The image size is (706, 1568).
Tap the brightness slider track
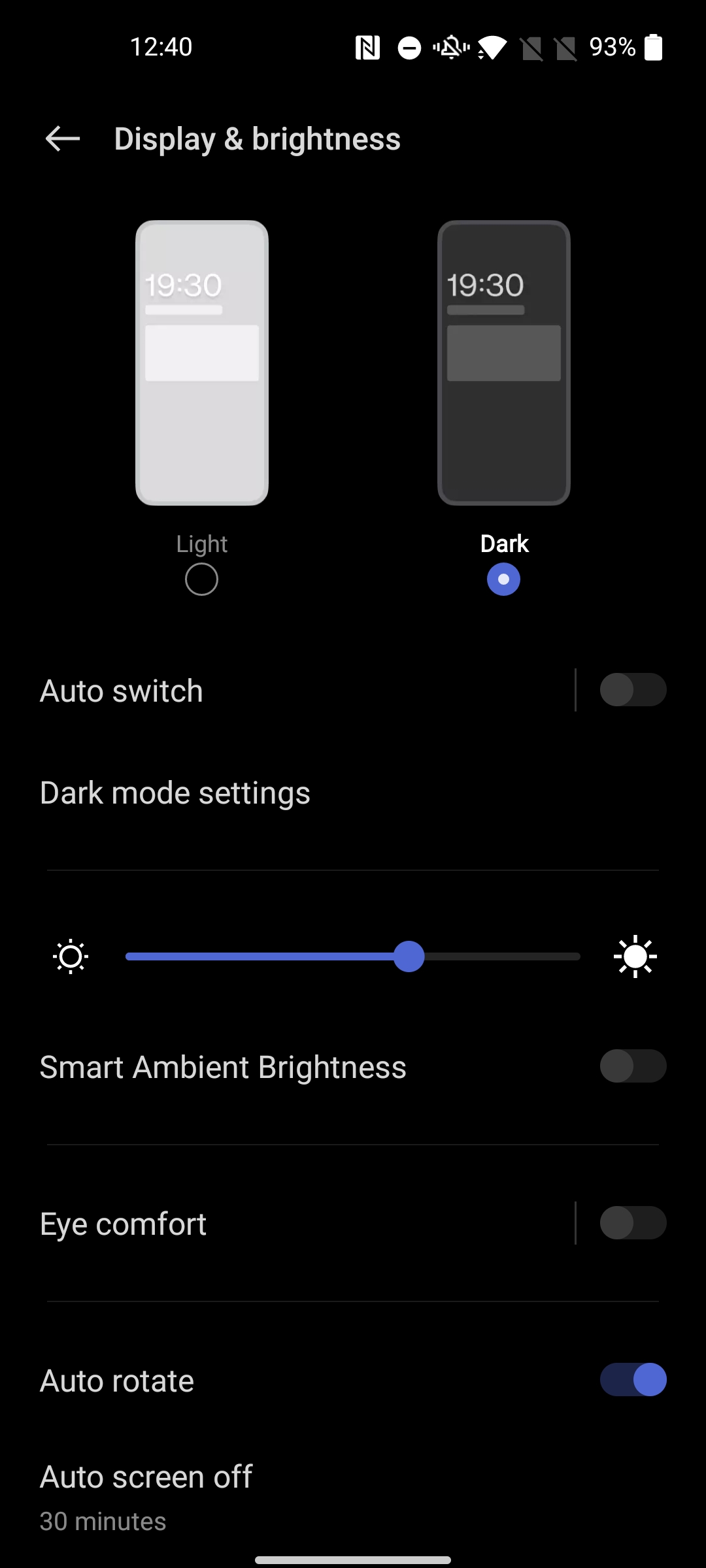click(x=353, y=956)
